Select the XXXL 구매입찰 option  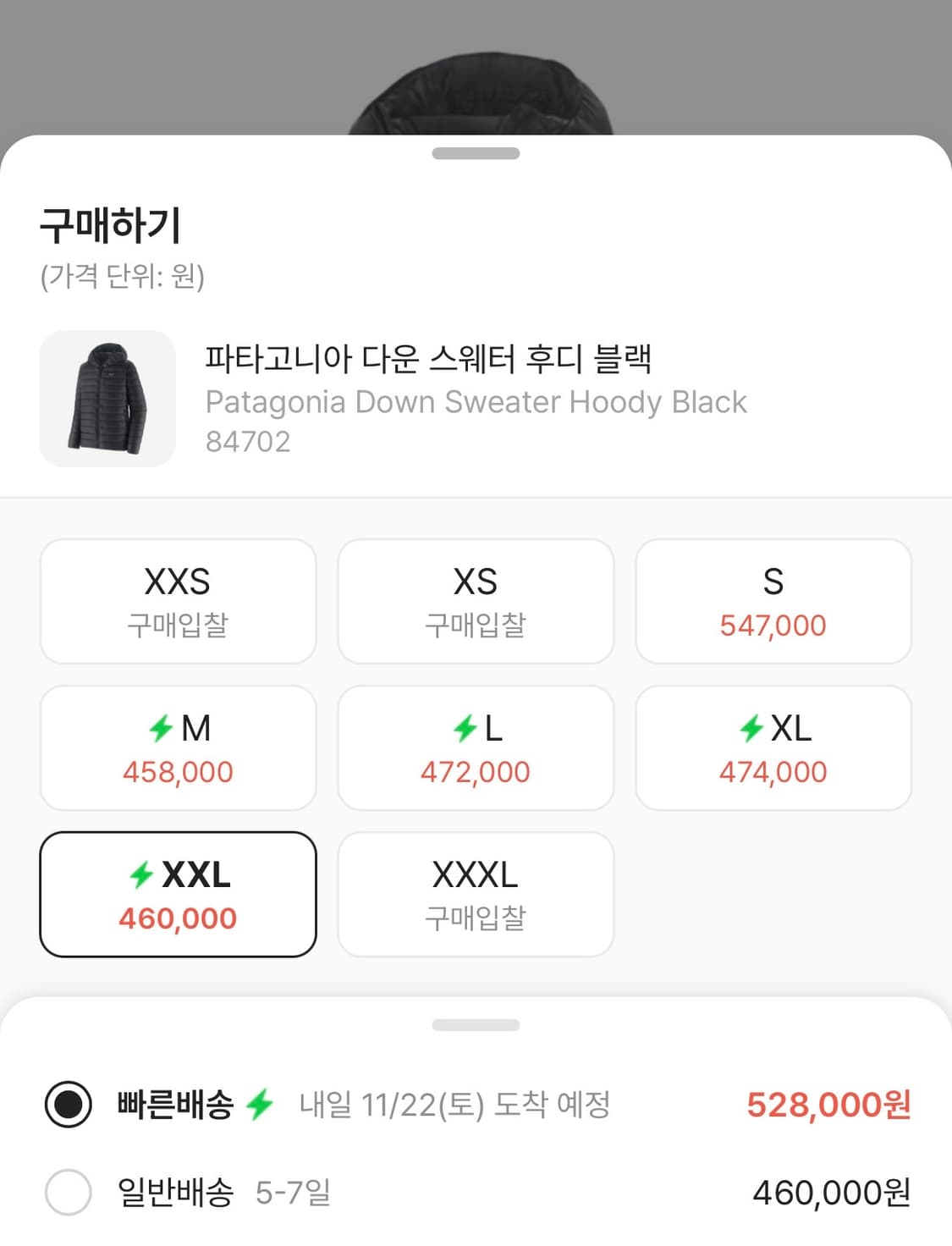[x=476, y=892]
